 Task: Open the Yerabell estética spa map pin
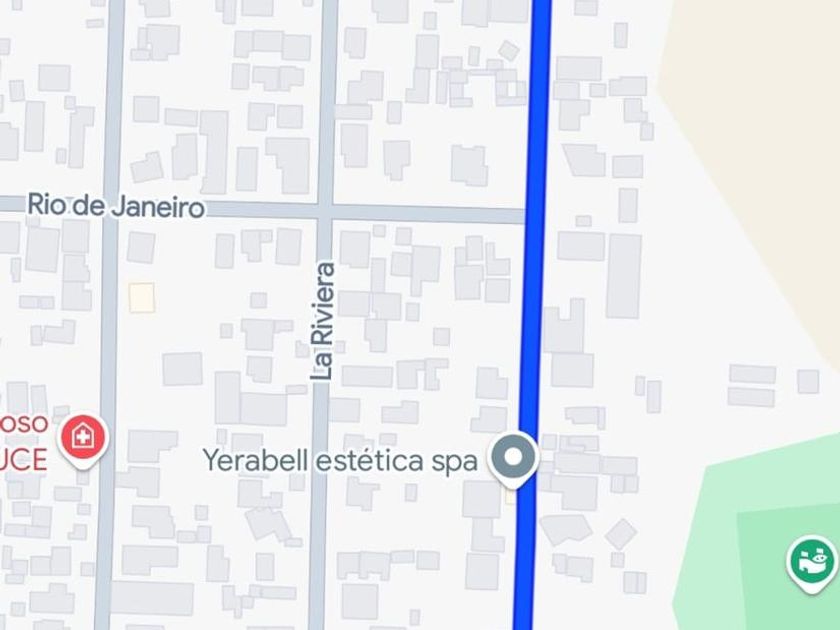[x=514, y=459]
